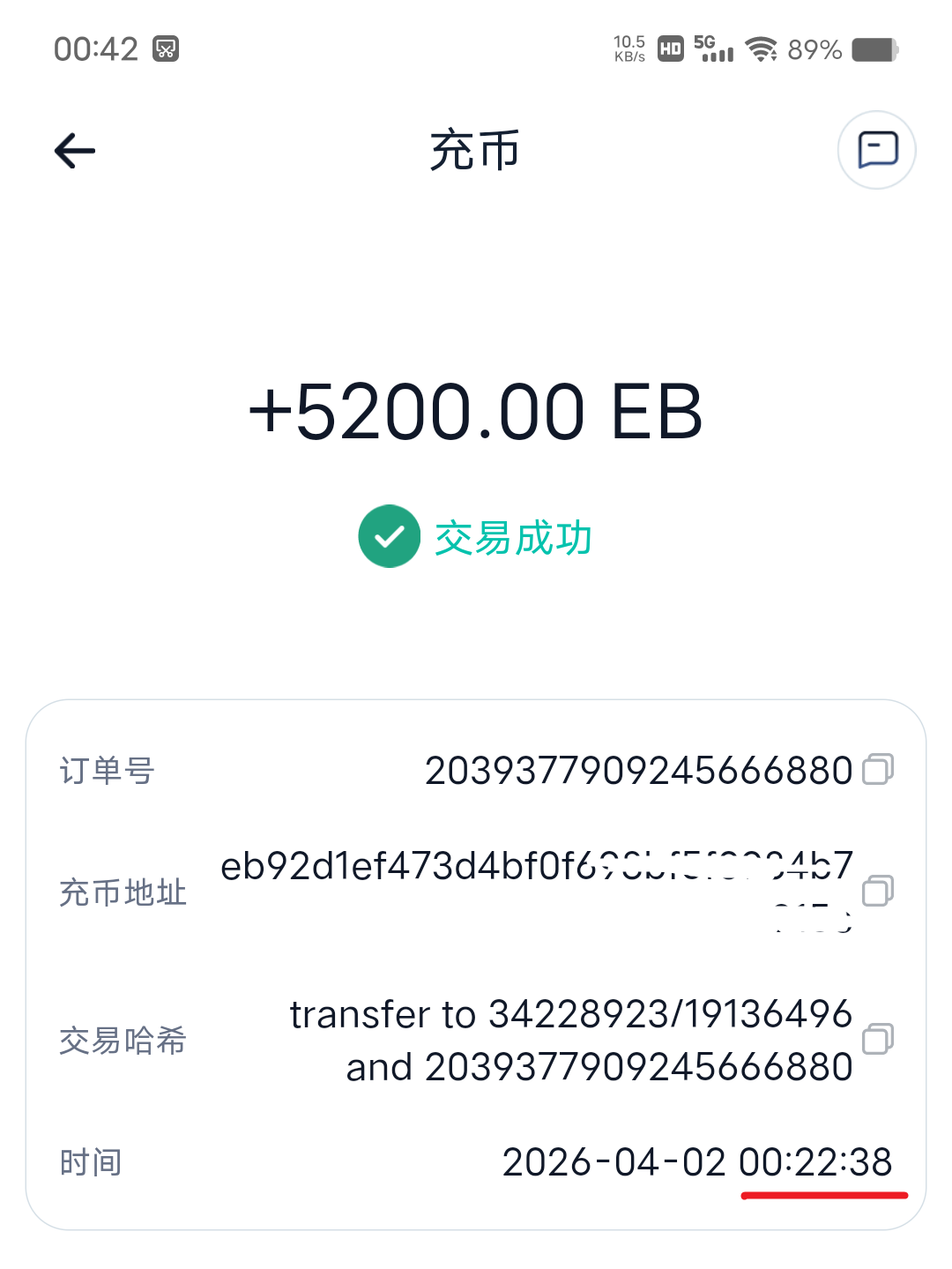Screen dimensions: 952x1269
Task: Tap the back arrow to exit deposit details
Action: point(74,150)
